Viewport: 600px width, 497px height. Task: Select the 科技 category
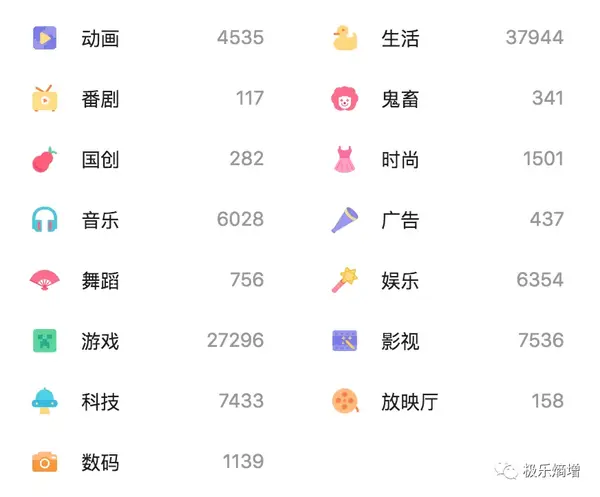tap(148, 401)
